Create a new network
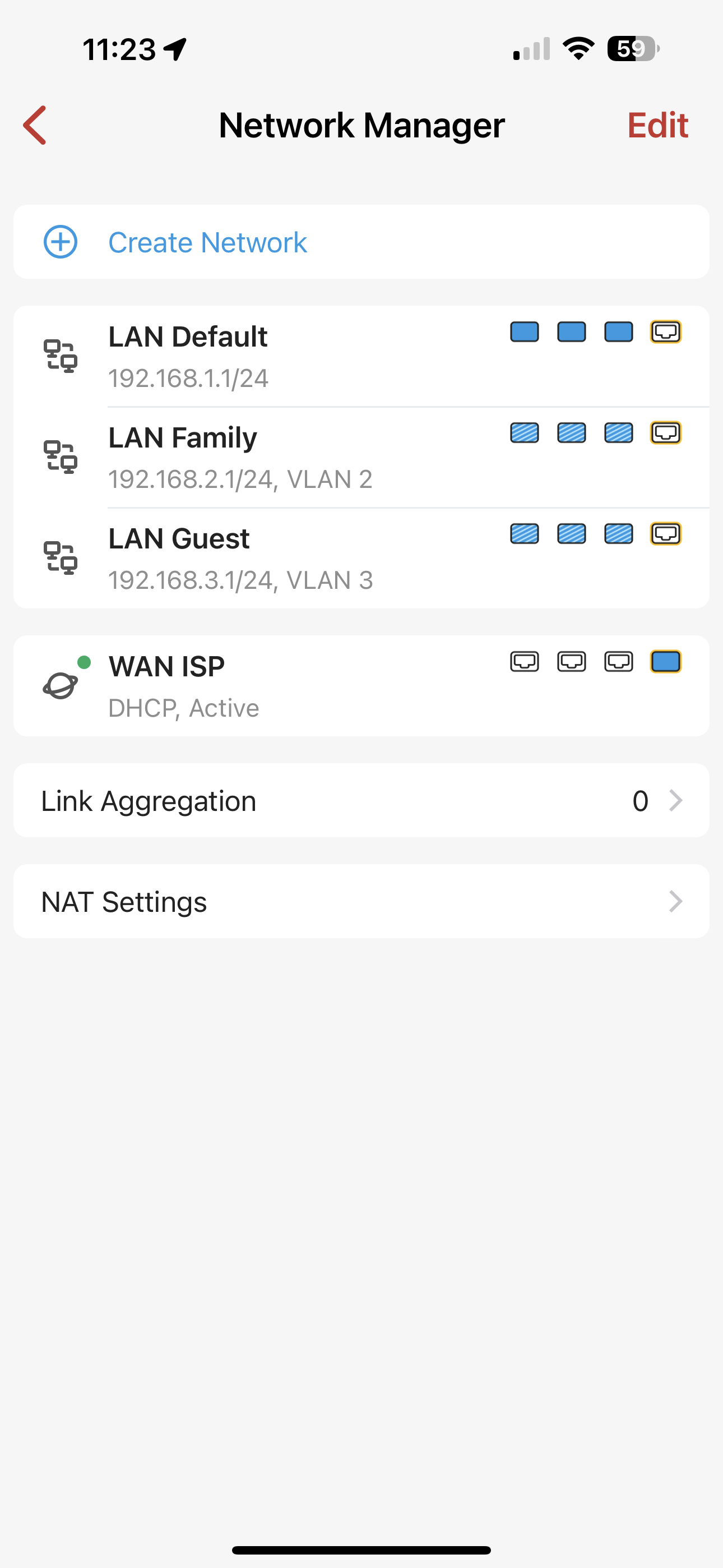The width and height of the screenshot is (723, 1568). pyautogui.click(x=207, y=242)
